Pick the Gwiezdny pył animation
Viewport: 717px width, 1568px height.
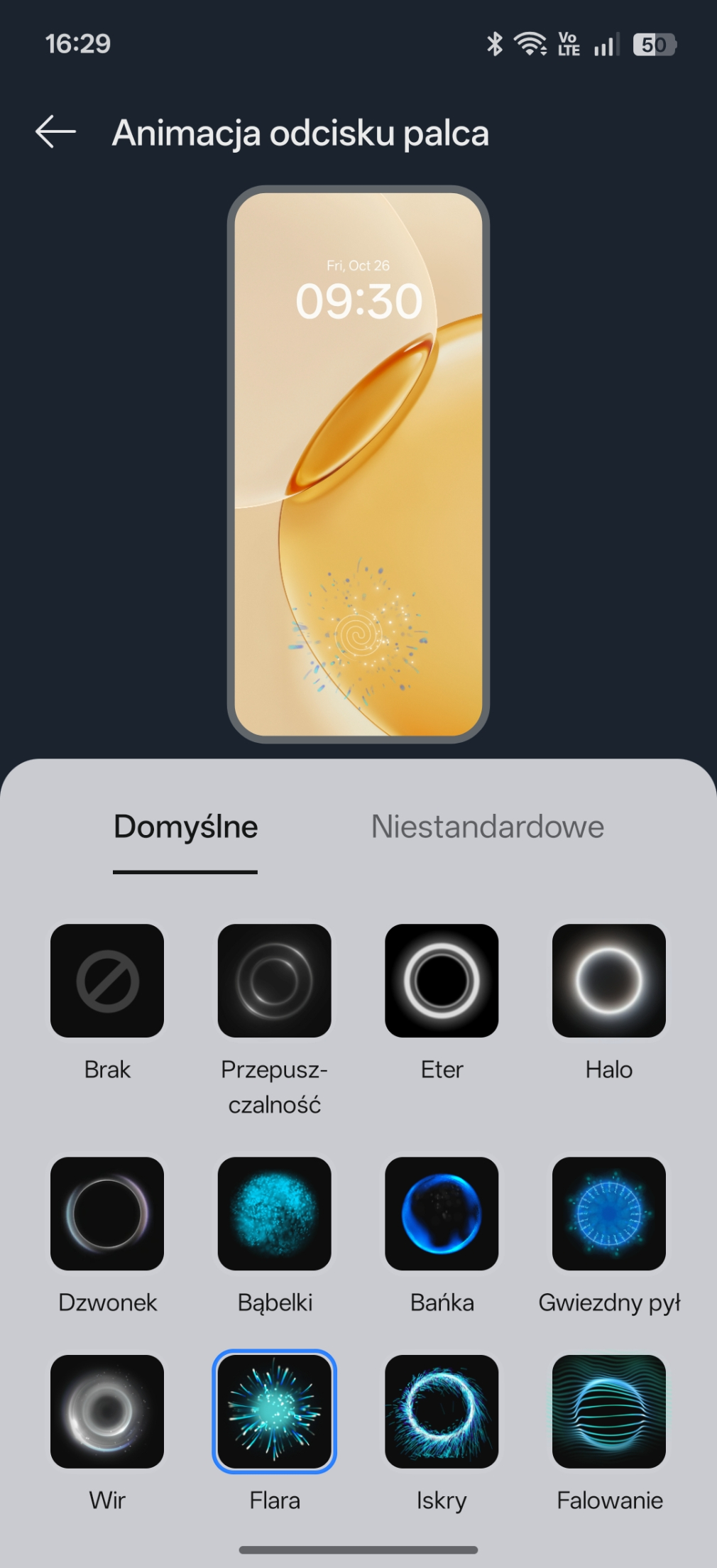coord(608,1214)
